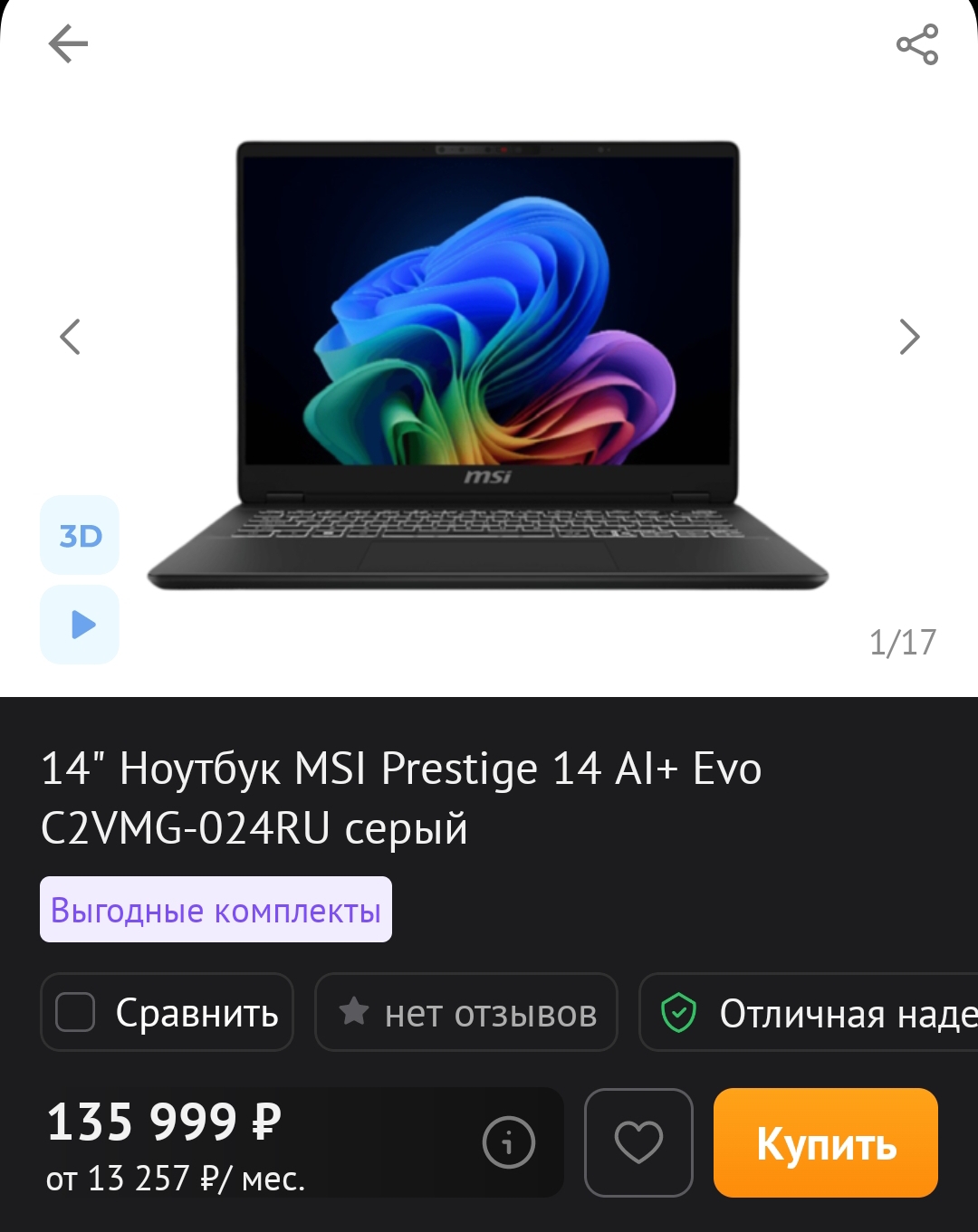Go back using the top arrow
Image resolution: width=978 pixels, height=1232 pixels.
(68, 43)
